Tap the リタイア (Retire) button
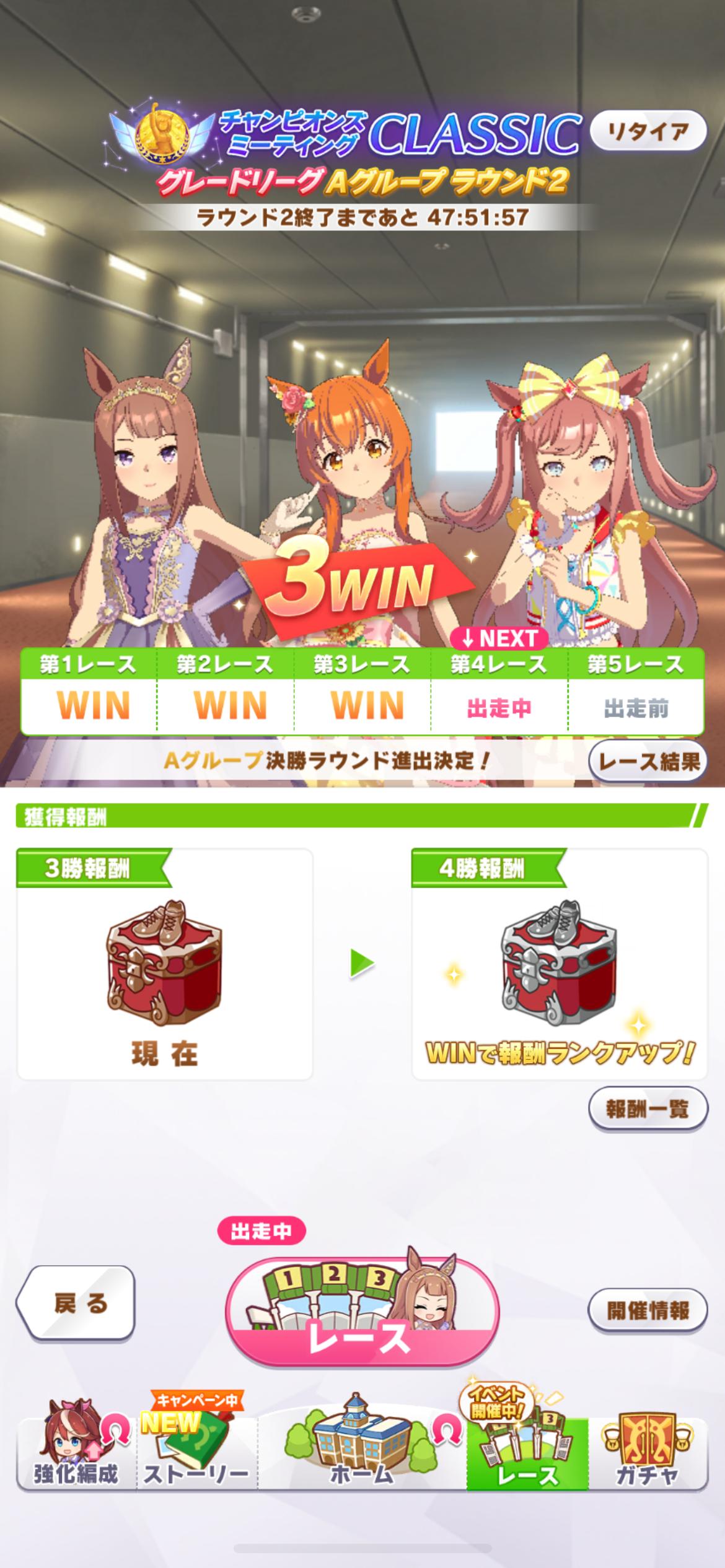Screen dimensions: 725x1568 (648, 131)
